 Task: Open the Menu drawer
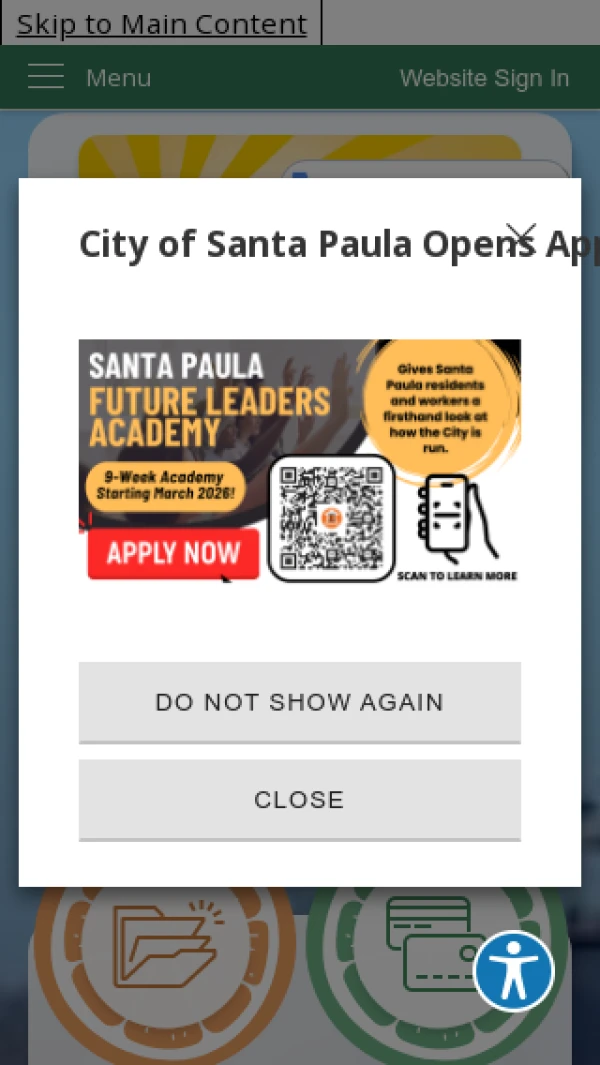[x=89, y=78]
